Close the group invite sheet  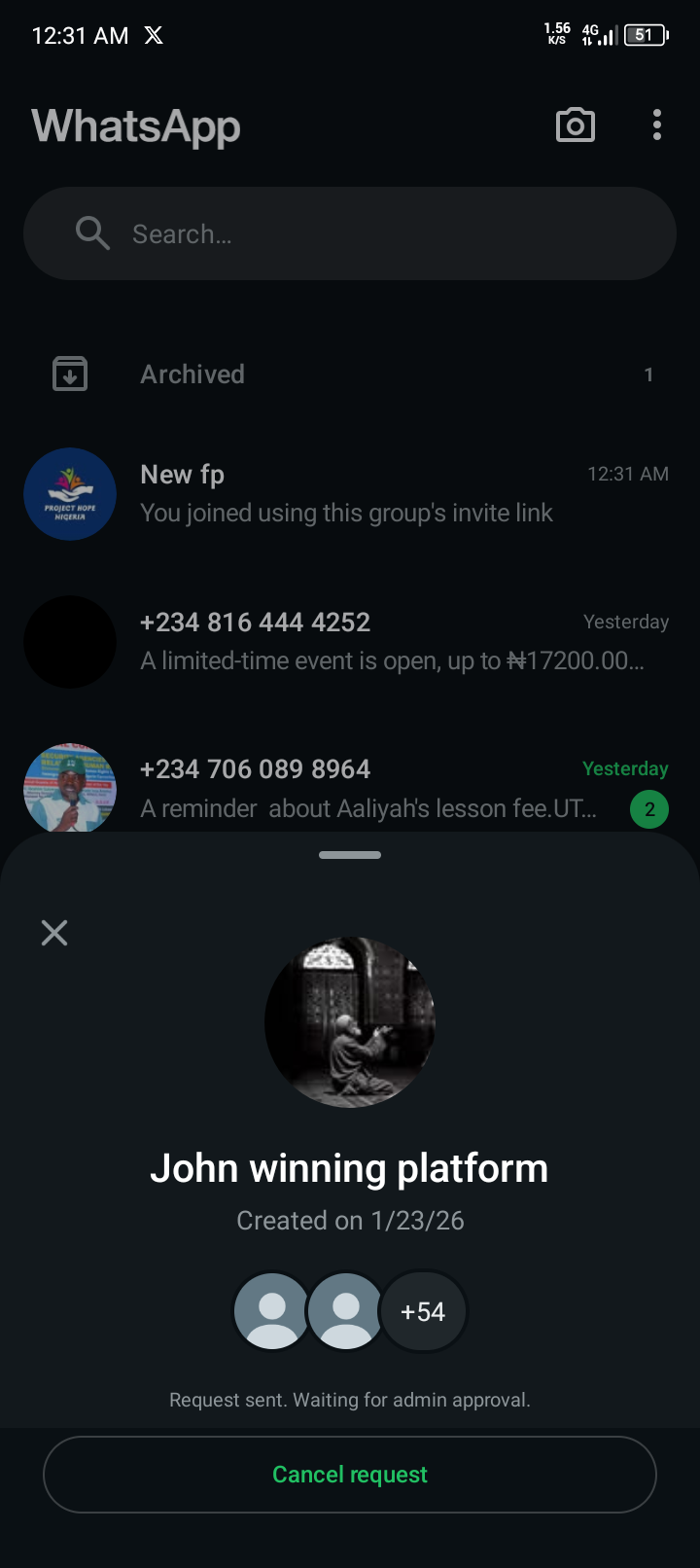[x=54, y=933]
